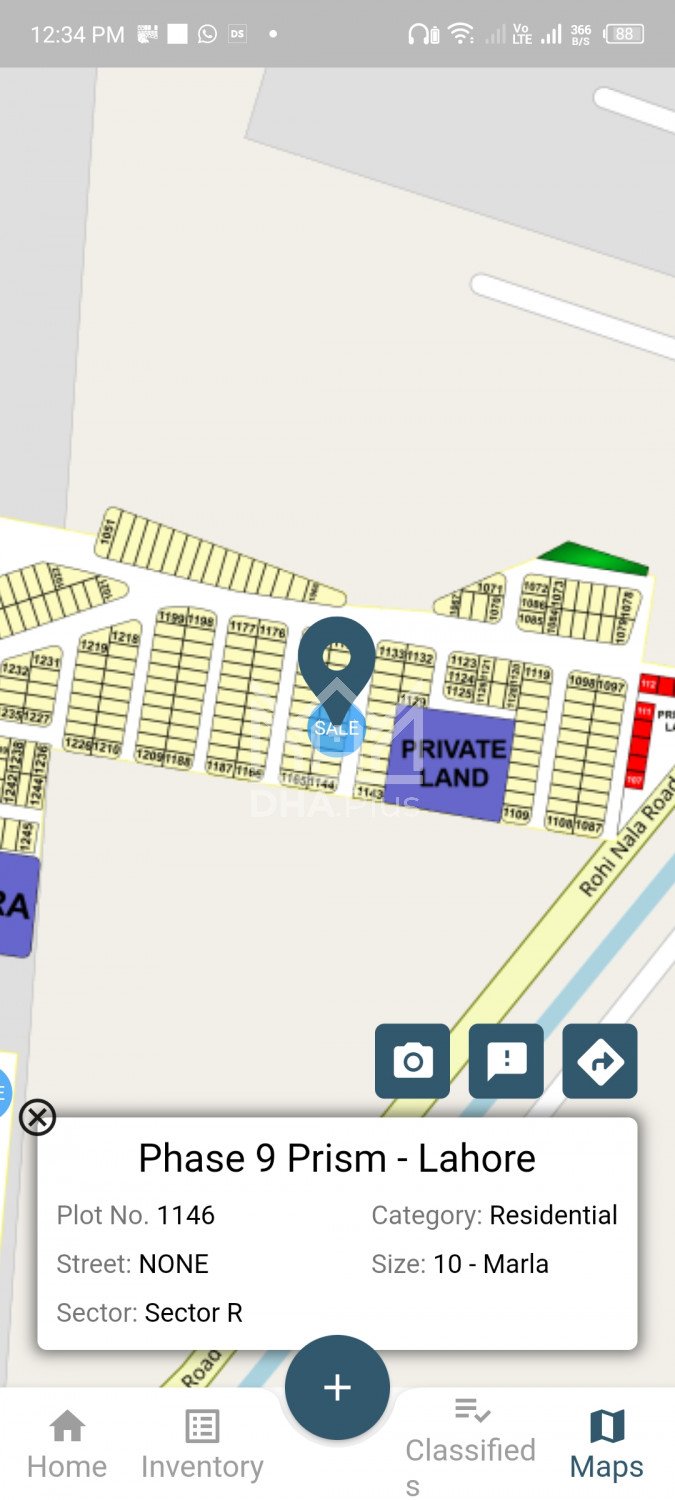Close the plot details card
This screenshot has height=1500, width=675.
[37, 1117]
